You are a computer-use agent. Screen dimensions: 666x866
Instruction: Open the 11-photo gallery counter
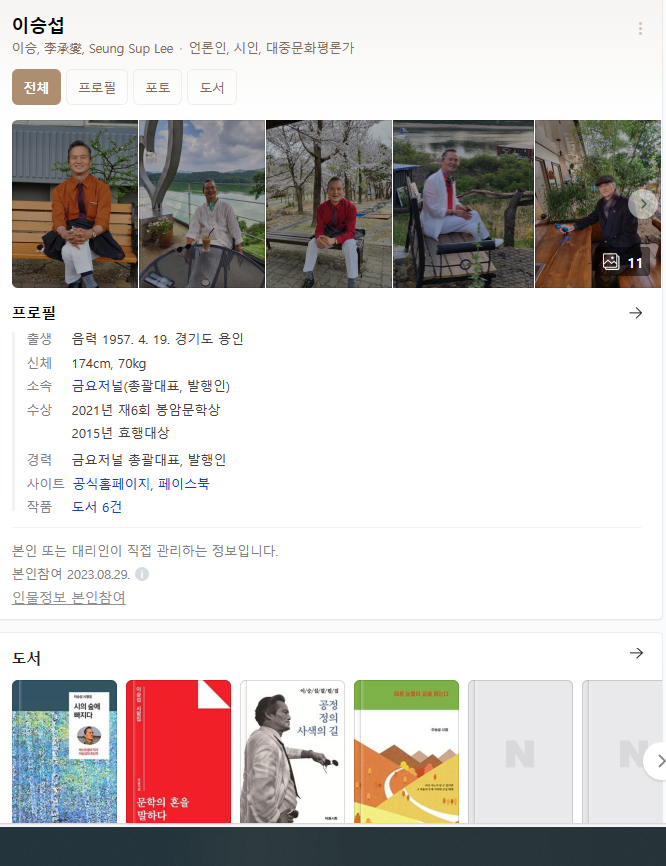pyautogui.click(x=623, y=262)
